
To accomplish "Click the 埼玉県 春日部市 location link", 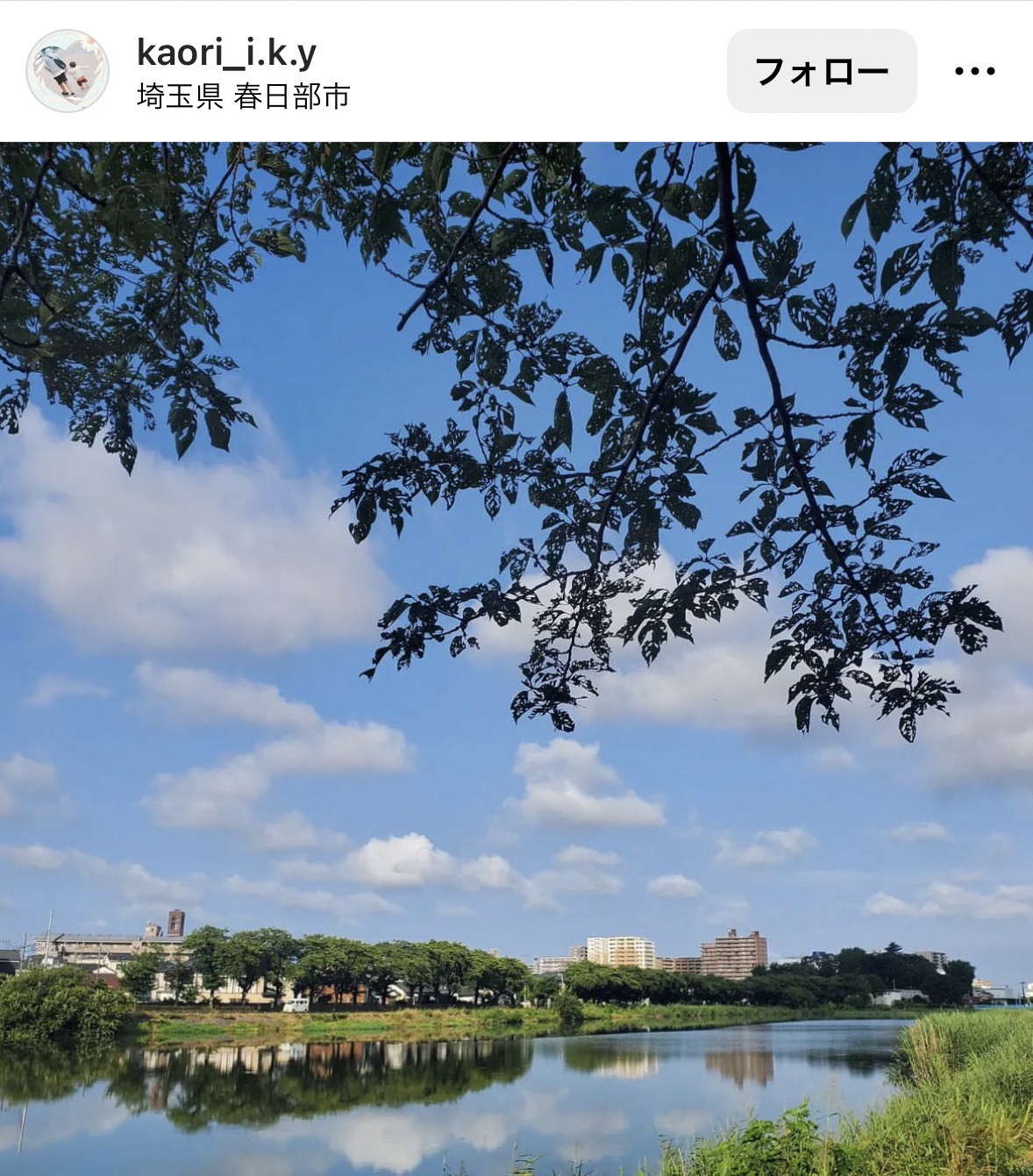I will (x=242, y=96).
